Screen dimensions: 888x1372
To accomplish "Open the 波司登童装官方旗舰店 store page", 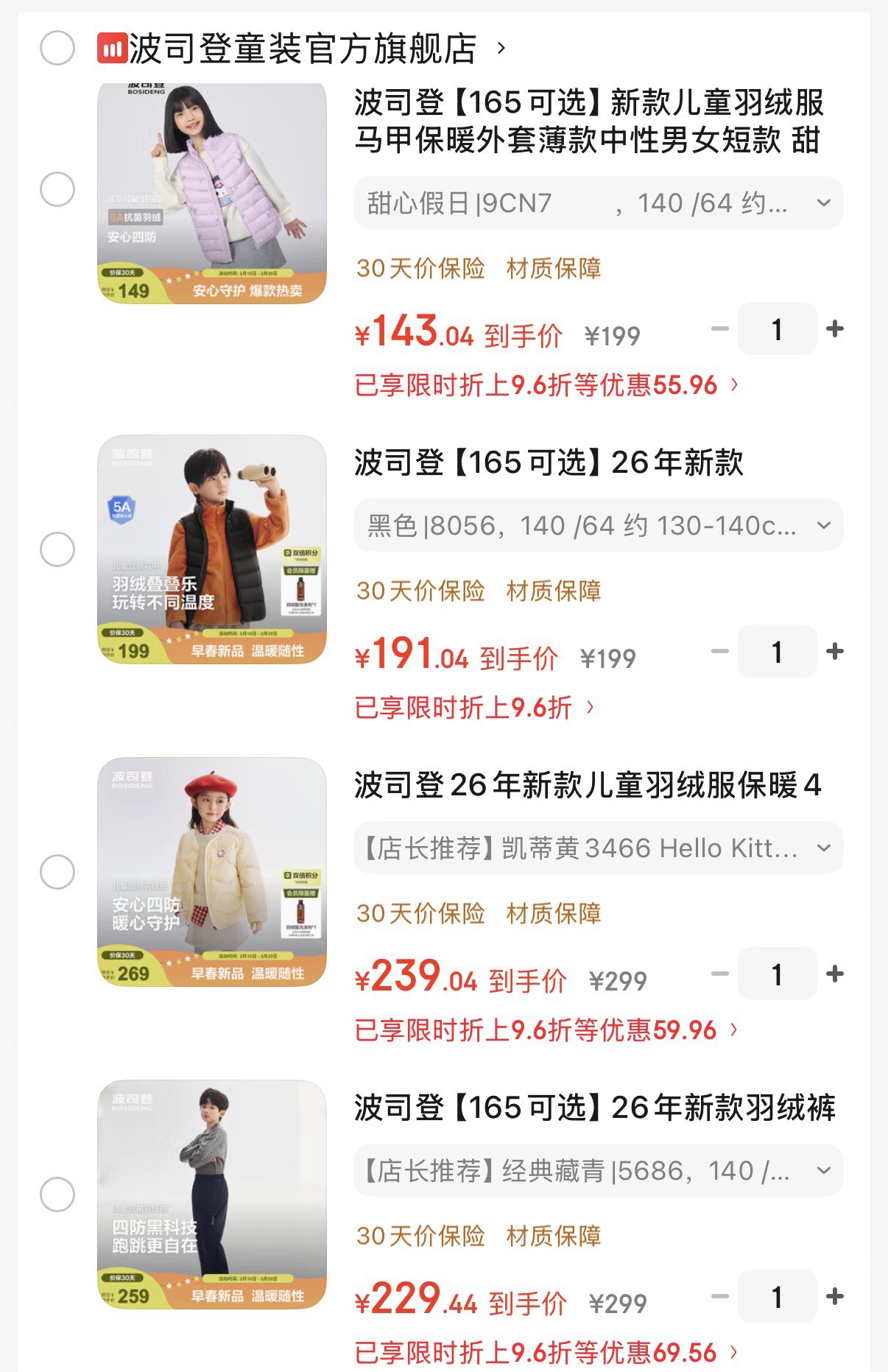I will coord(302,49).
